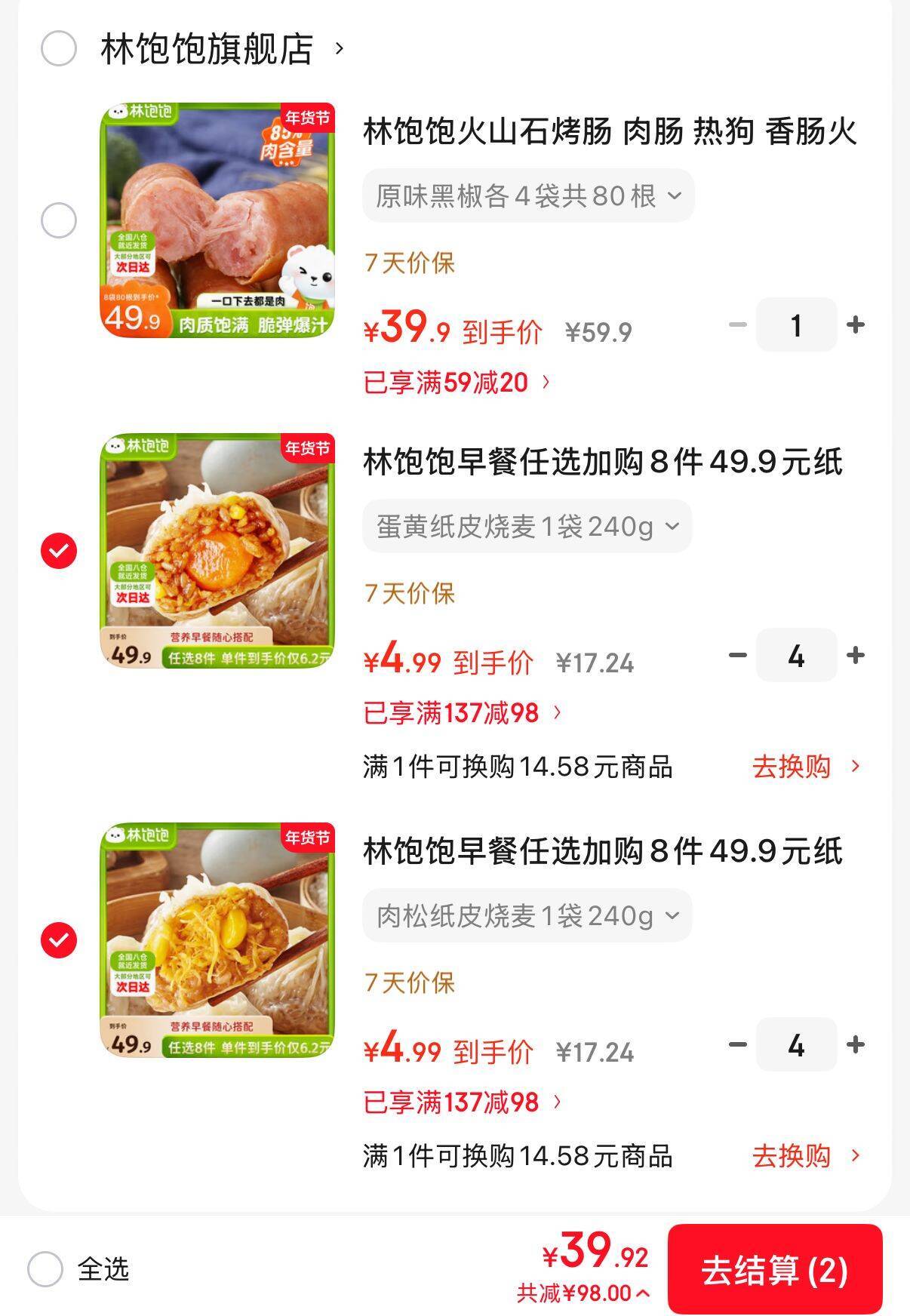Change the 原味黑椒各4袋共80根 specification

coord(528,196)
